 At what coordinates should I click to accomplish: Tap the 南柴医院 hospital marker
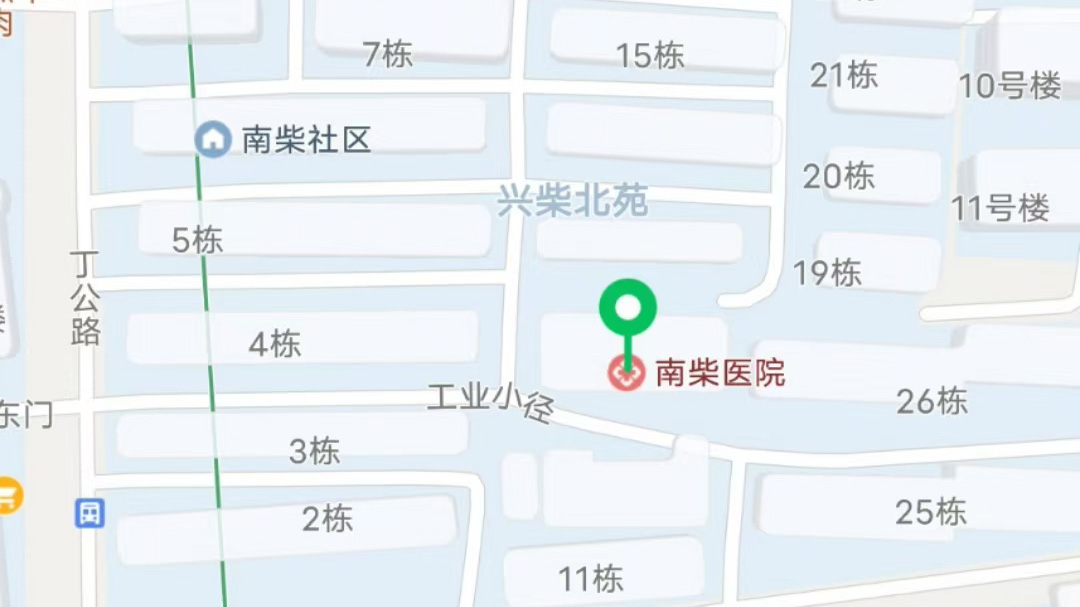tap(626, 374)
